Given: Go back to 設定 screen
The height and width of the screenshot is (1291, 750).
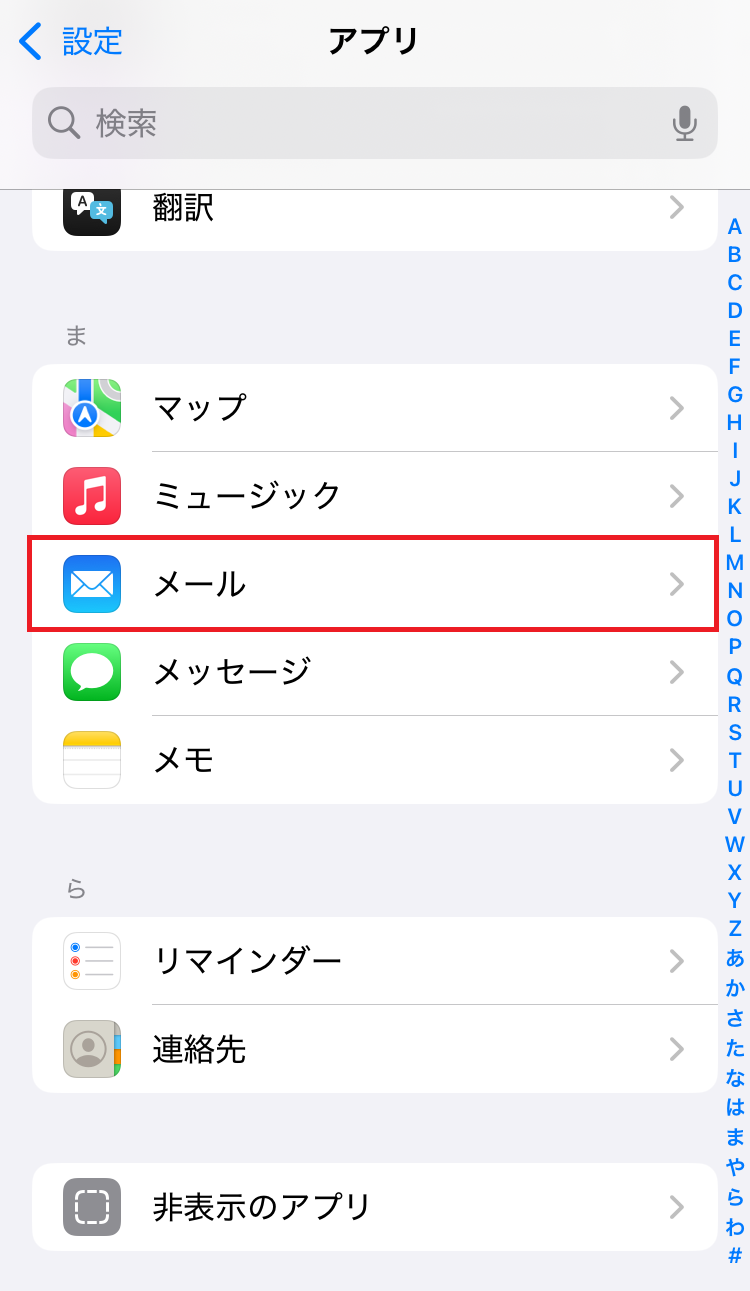Looking at the screenshot, I should 70,42.
